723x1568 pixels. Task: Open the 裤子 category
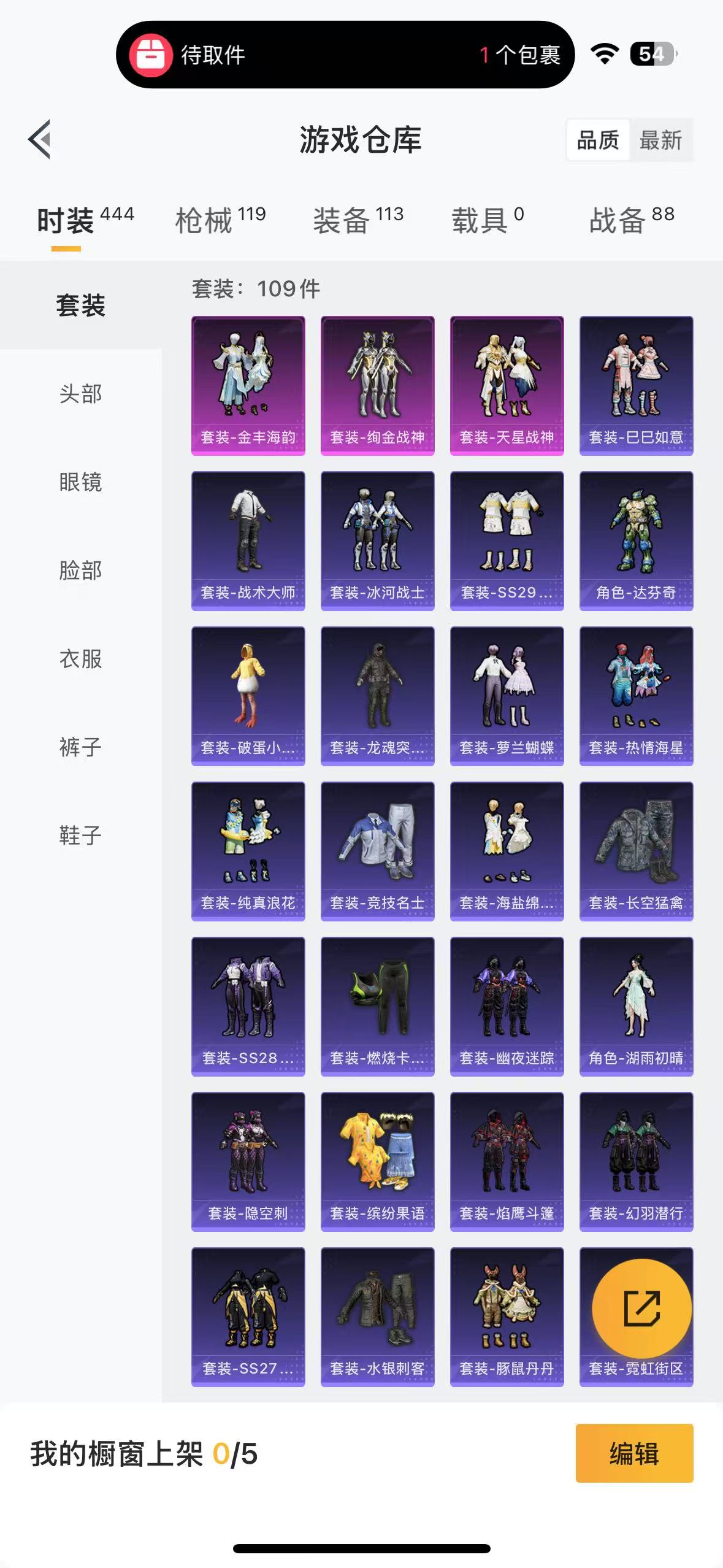pos(80,747)
